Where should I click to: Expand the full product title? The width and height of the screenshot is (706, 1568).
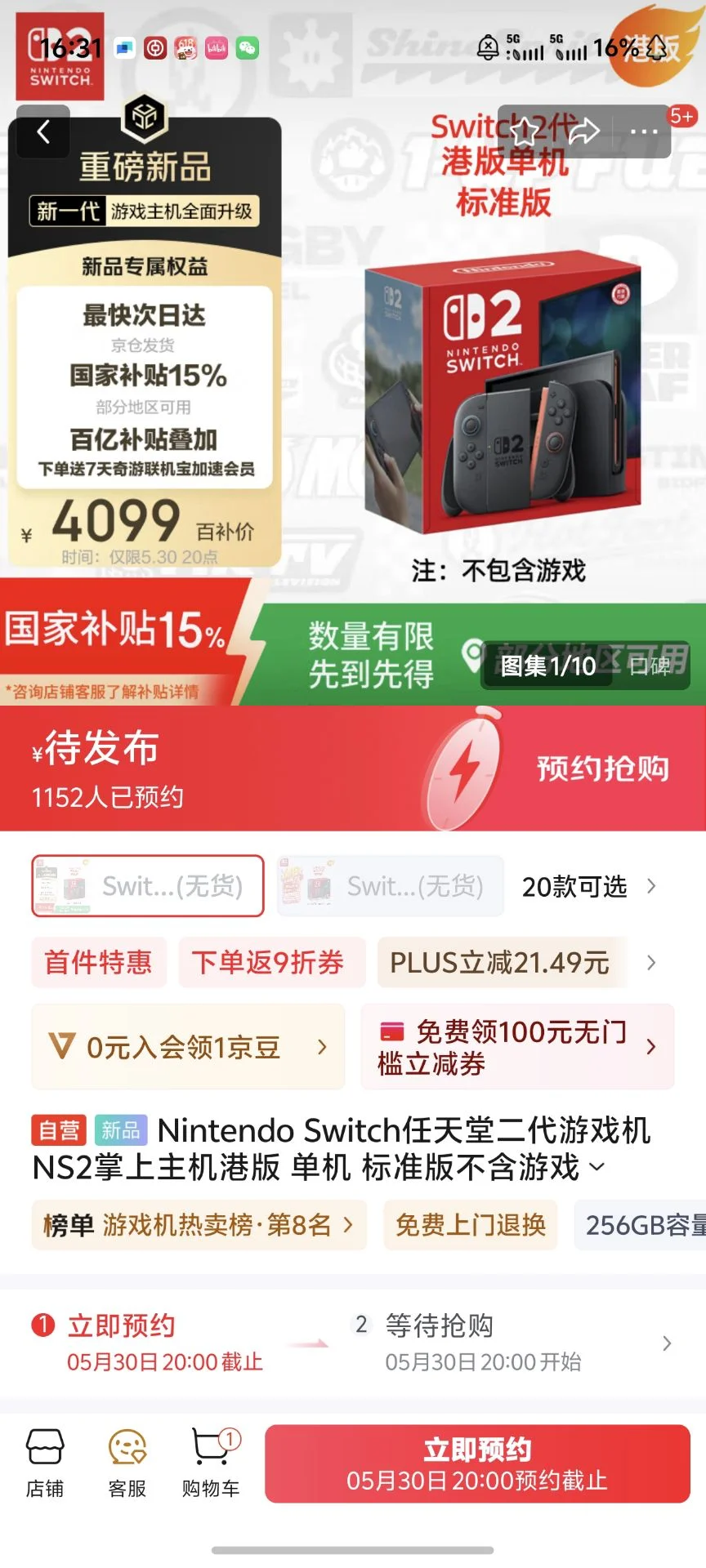point(597,1167)
